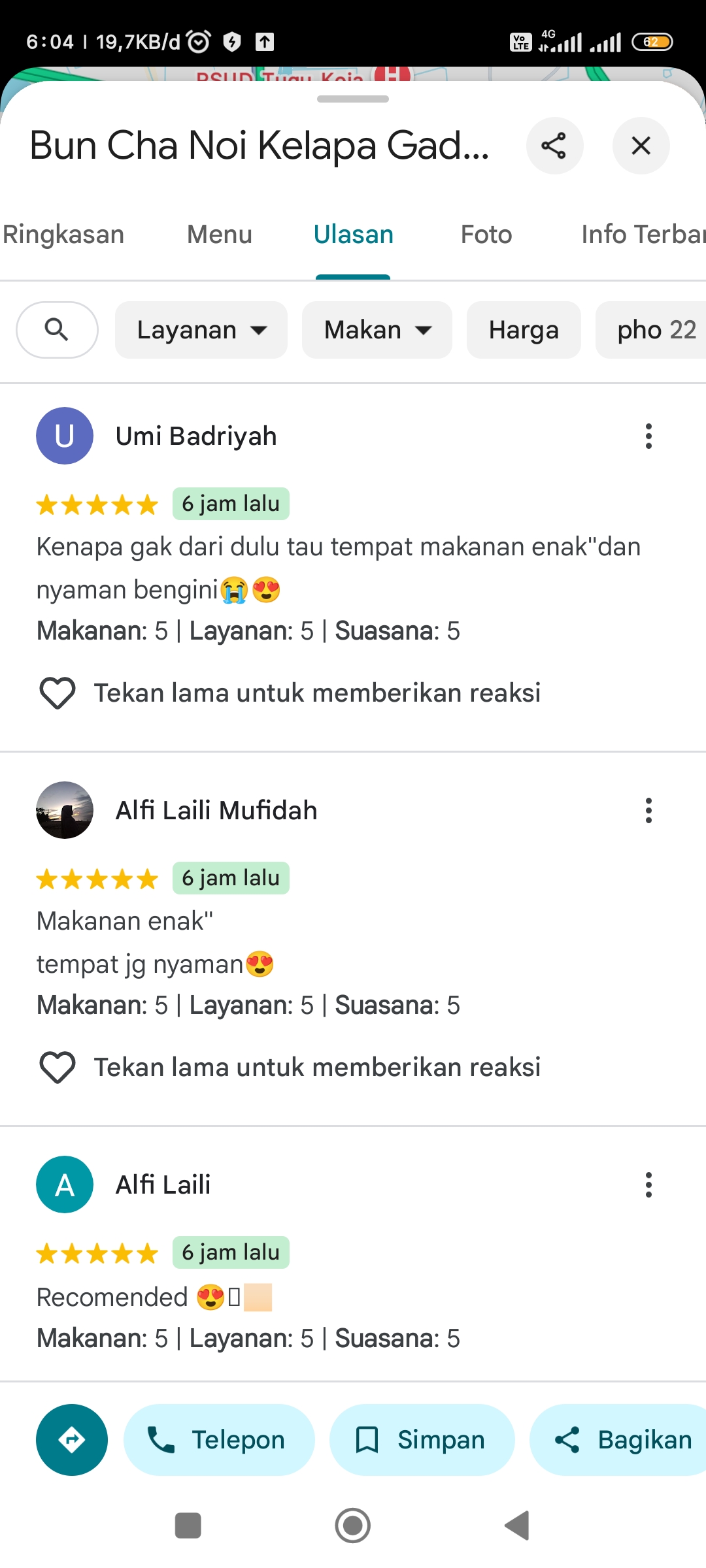Call the restaurant via Telepon
Viewport: 706px width, 1568px height.
click(x=219, y=1440)
